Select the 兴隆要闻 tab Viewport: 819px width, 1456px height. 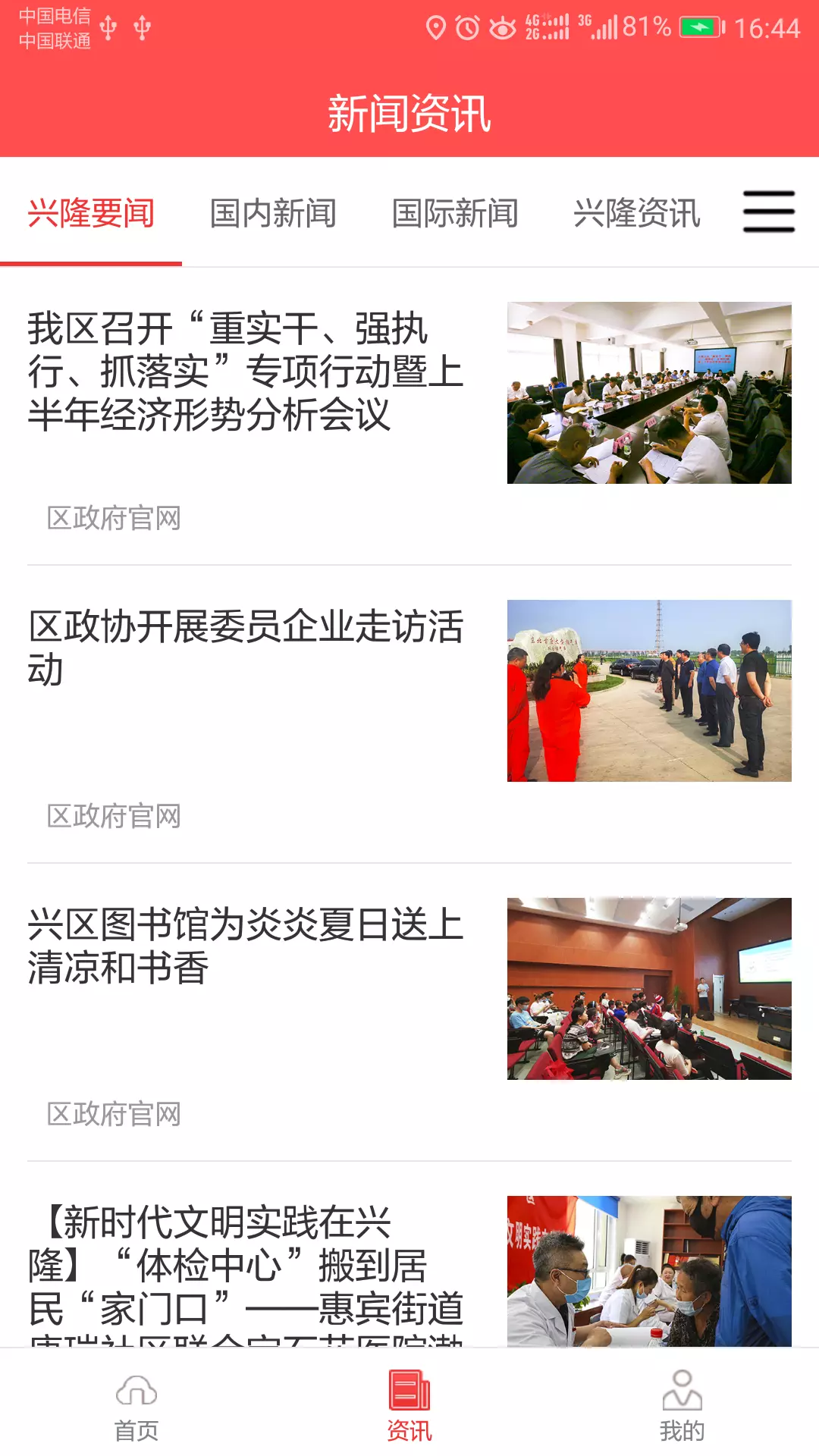coord(91,213)
